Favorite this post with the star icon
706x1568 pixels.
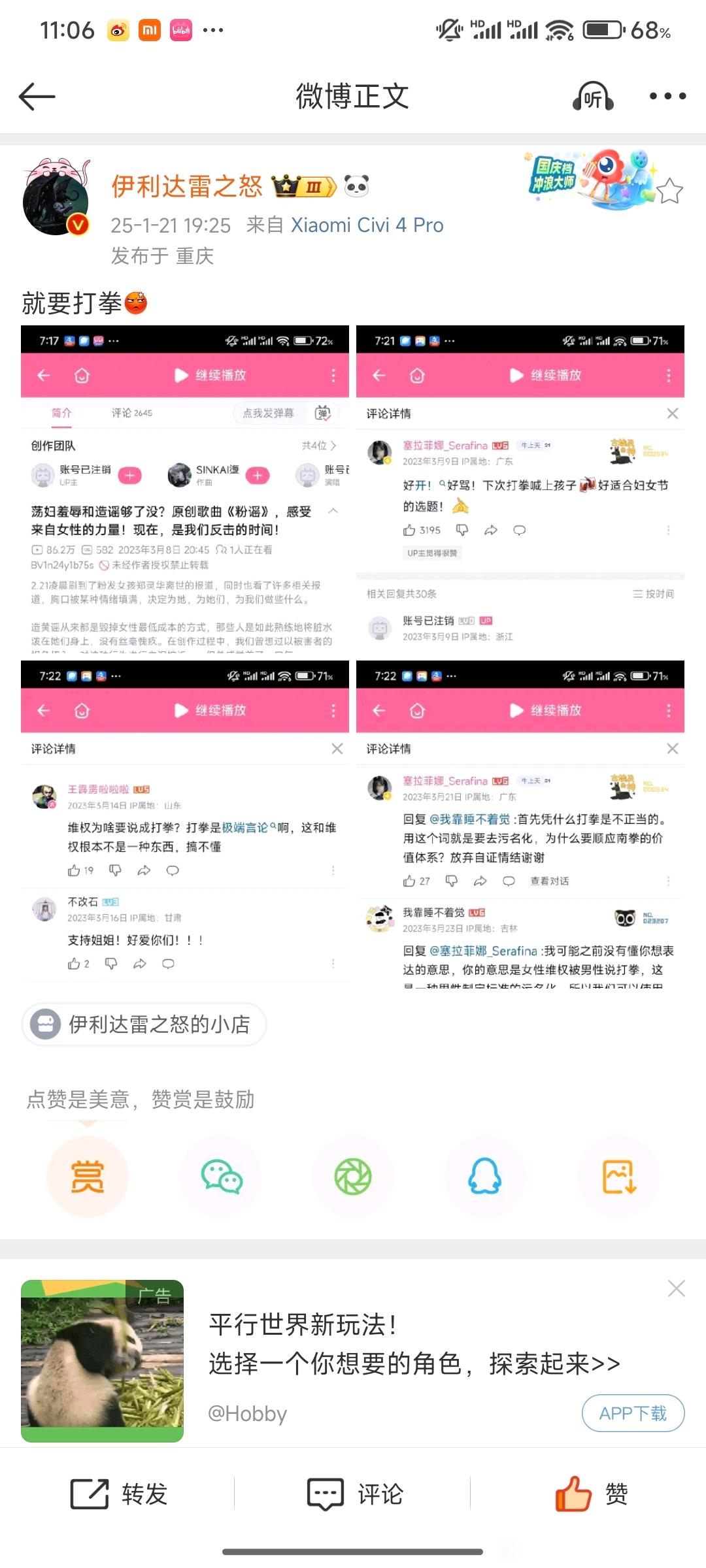[669, 191]
